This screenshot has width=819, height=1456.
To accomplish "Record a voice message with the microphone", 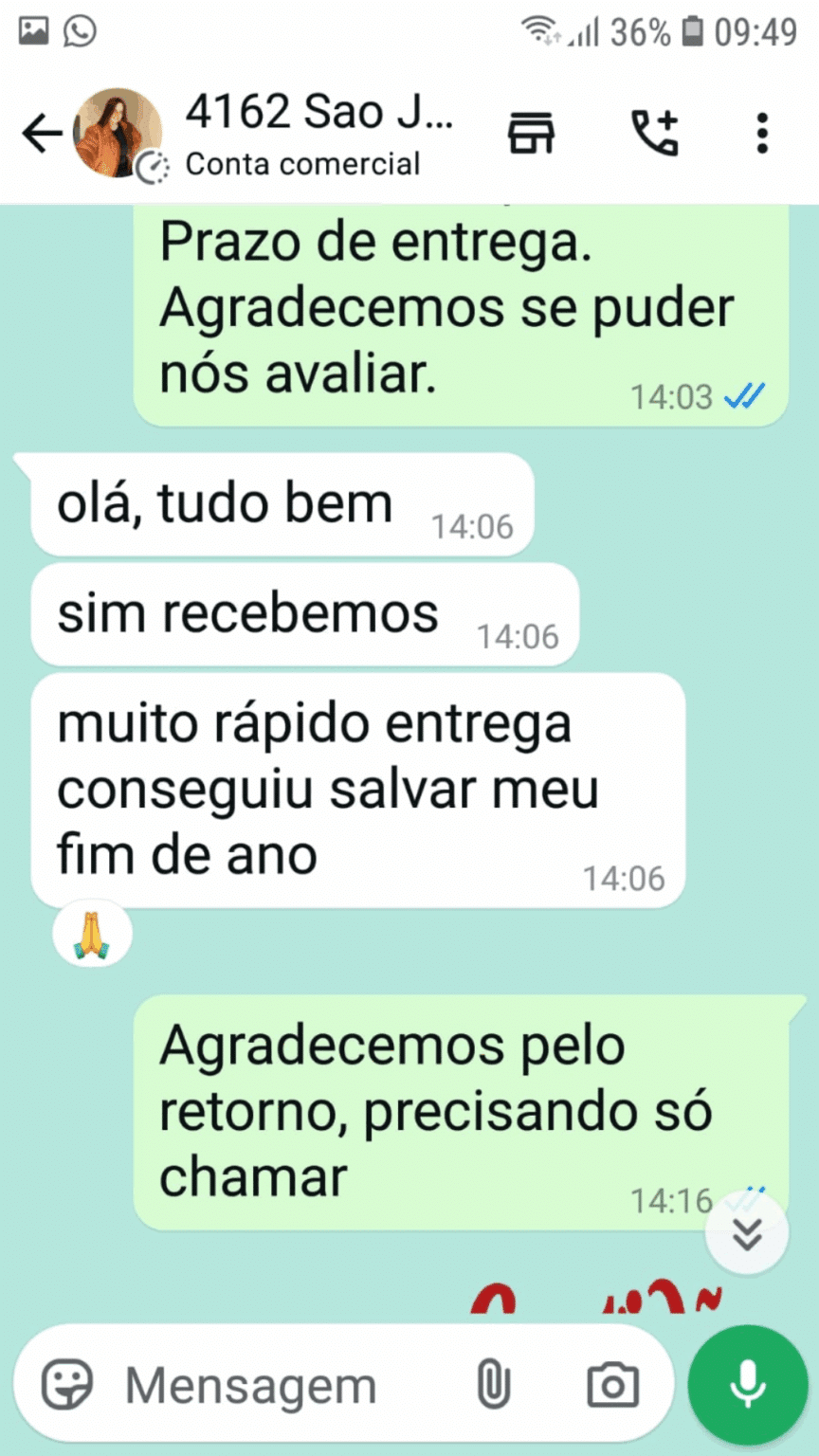I will [747, 1385].
